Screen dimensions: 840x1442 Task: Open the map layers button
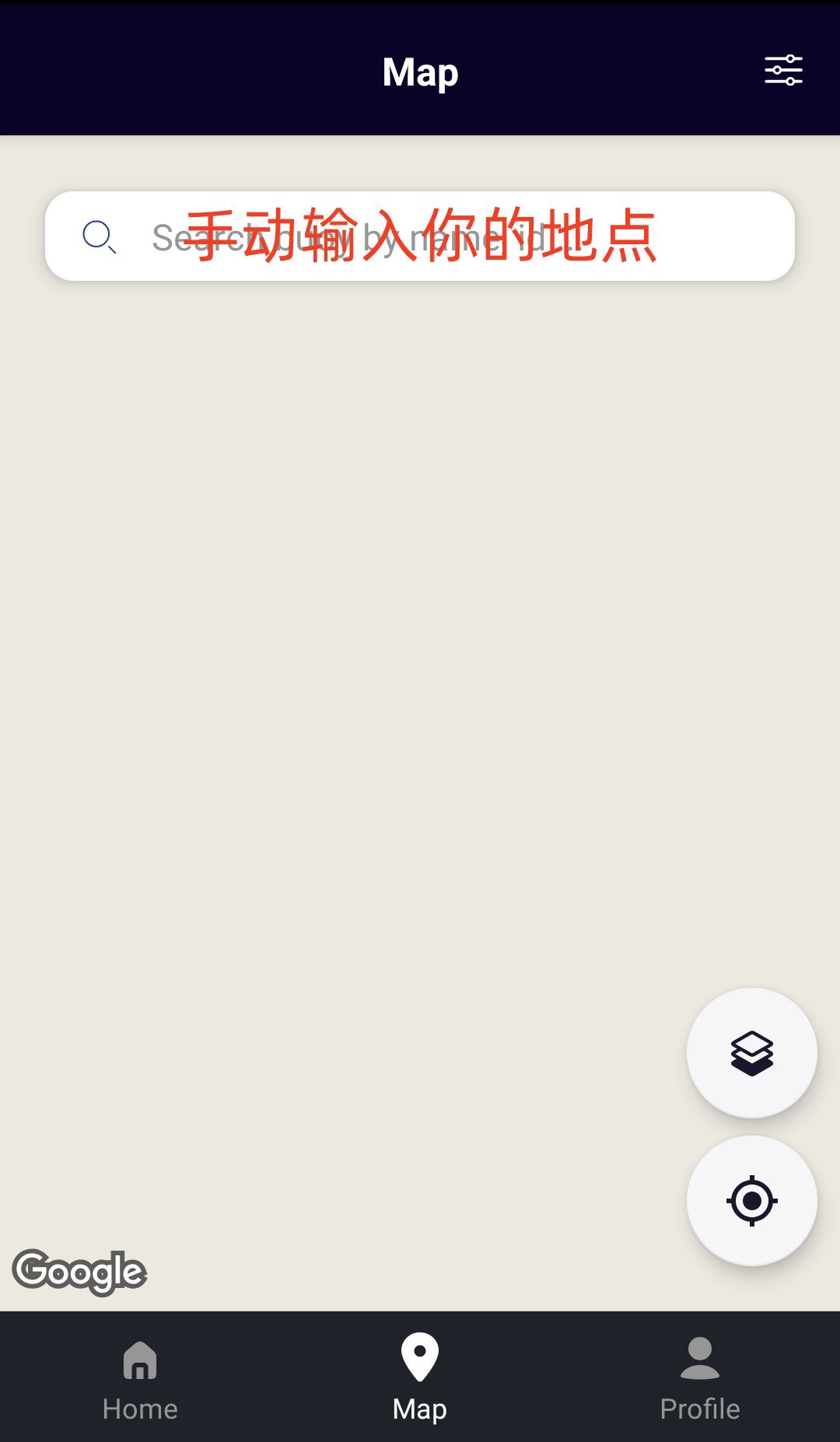point(751,1053)
